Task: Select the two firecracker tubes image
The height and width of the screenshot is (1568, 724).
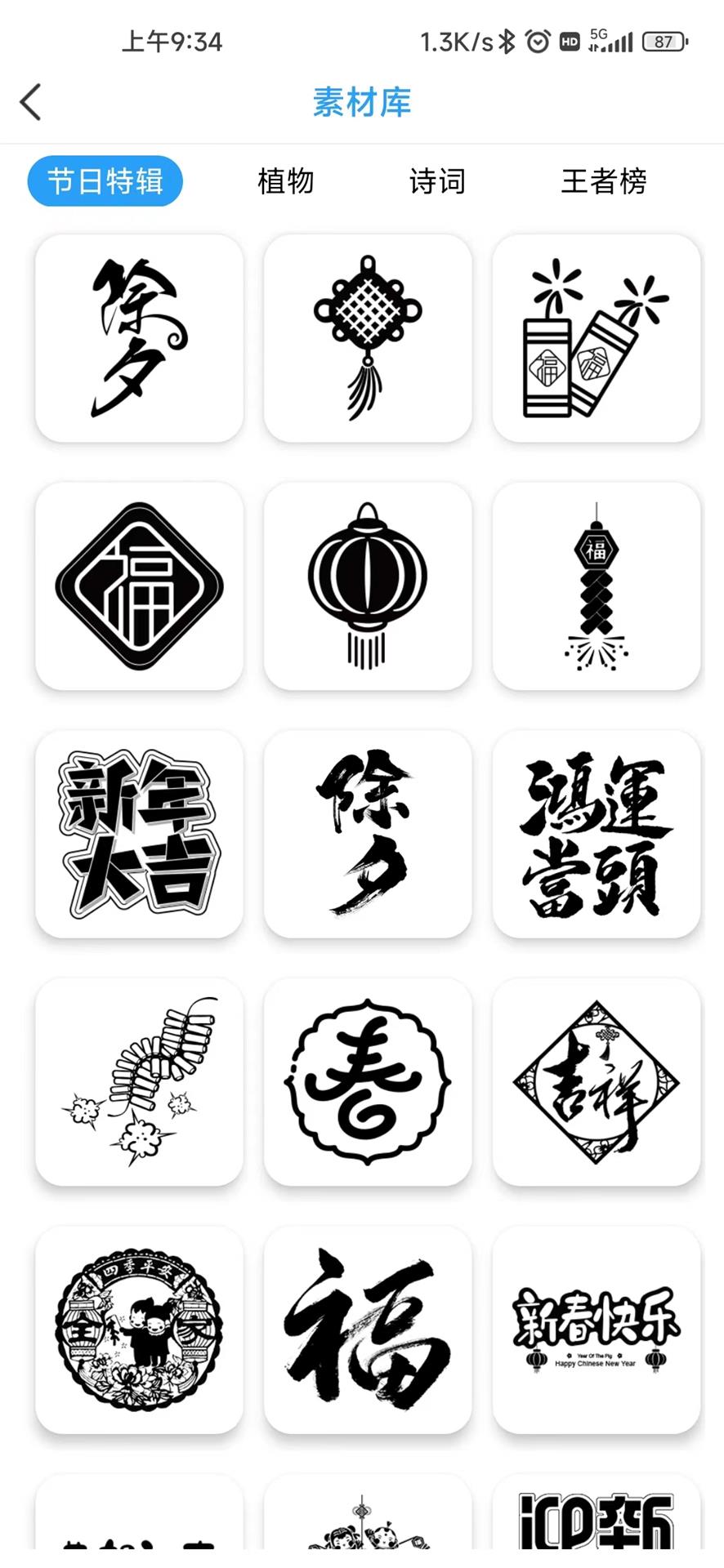Action: (597, 338)
